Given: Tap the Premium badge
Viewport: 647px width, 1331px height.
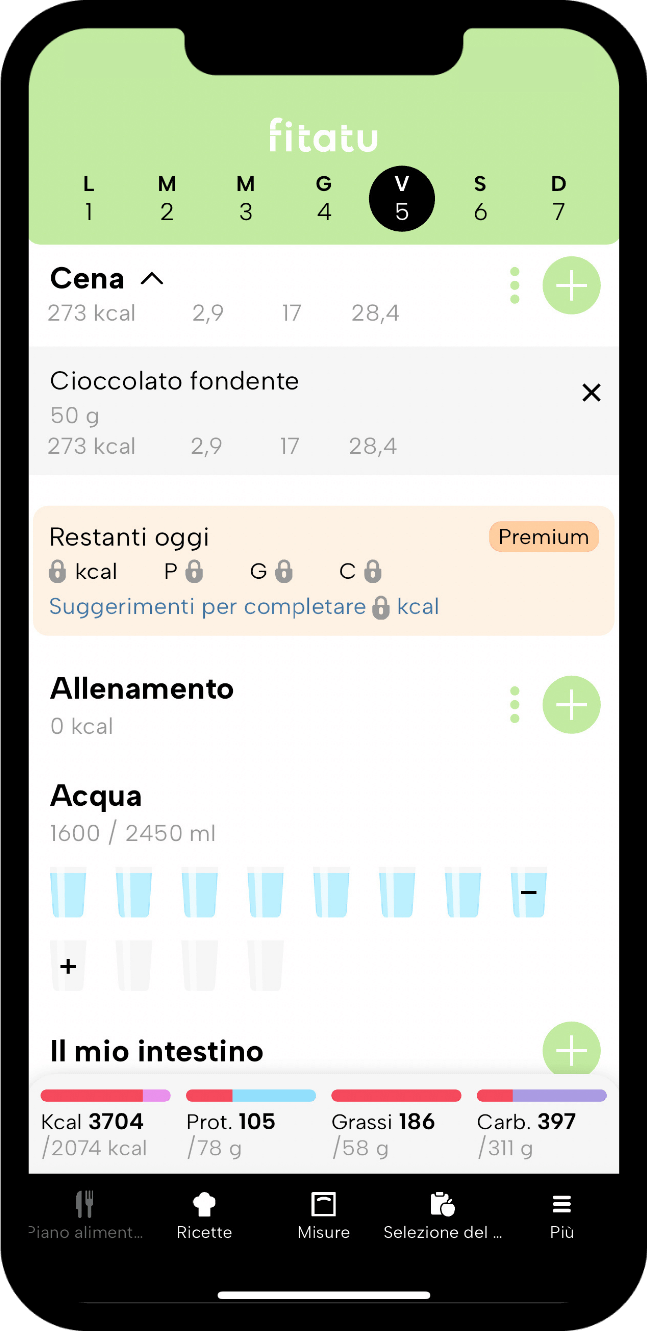Looking at the screenshot, I should (544, 537).
